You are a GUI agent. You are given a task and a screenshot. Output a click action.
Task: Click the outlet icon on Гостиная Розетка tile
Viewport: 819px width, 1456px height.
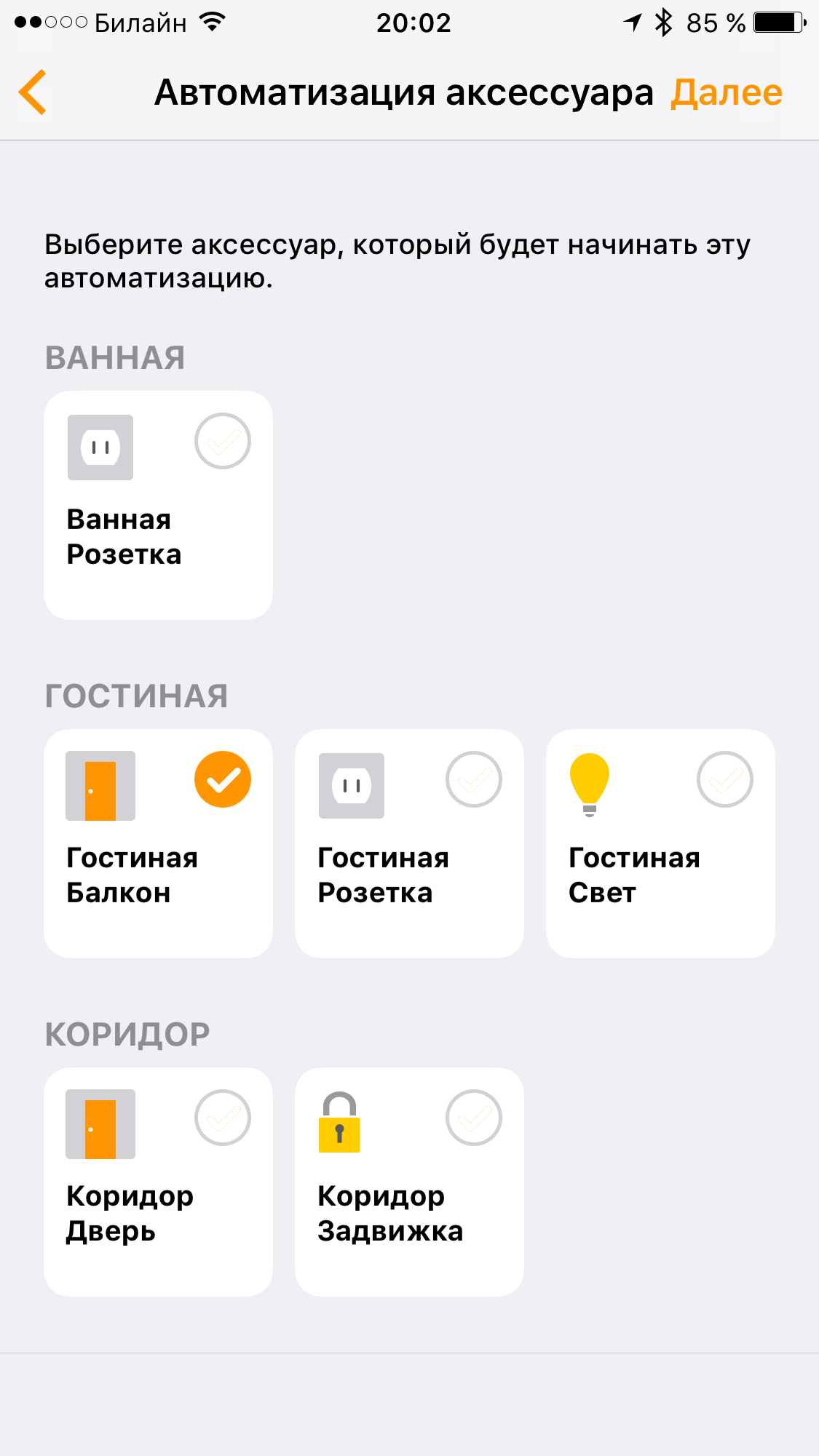point(352,786)
